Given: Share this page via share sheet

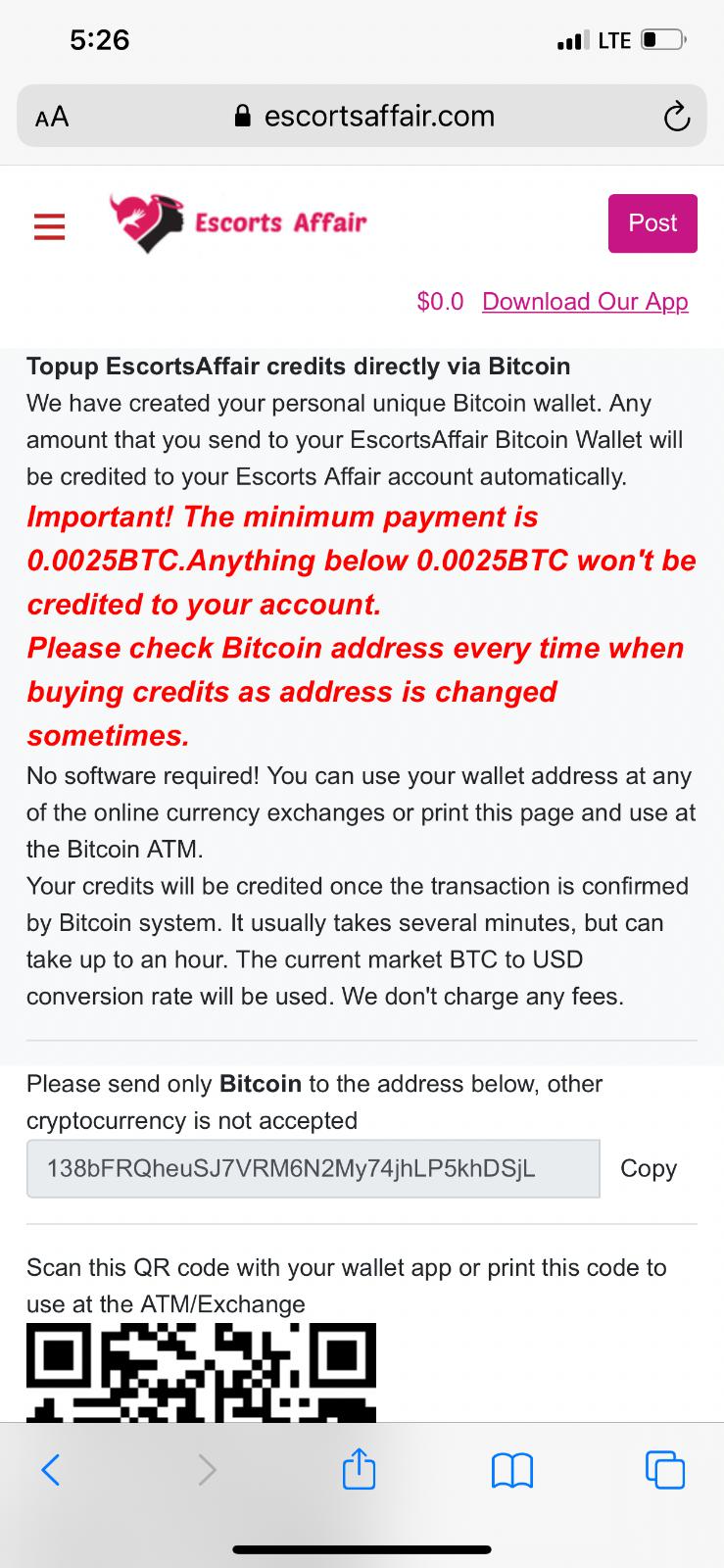Looking at the screenshot, I should (x=359, y=1469).
